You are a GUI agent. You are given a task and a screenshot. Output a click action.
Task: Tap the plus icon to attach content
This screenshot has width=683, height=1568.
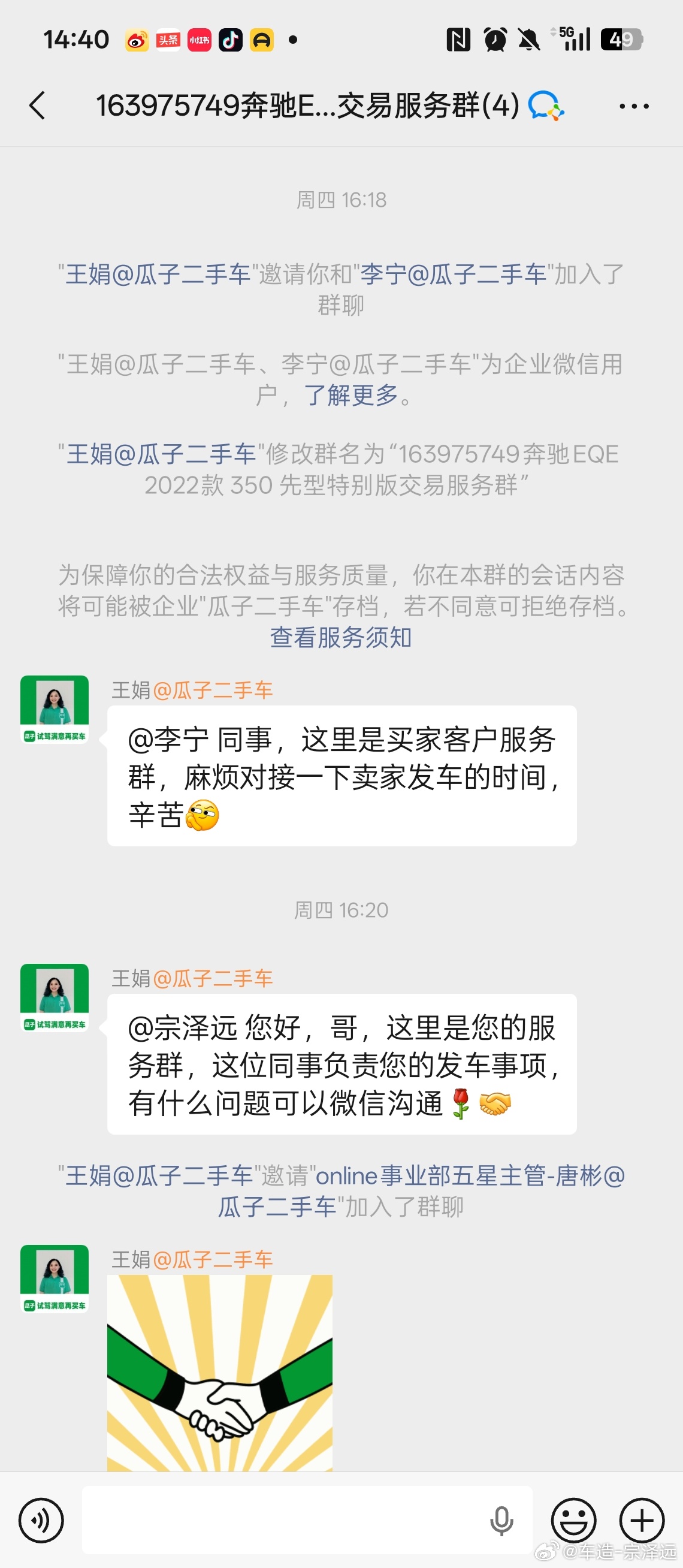641,1519
